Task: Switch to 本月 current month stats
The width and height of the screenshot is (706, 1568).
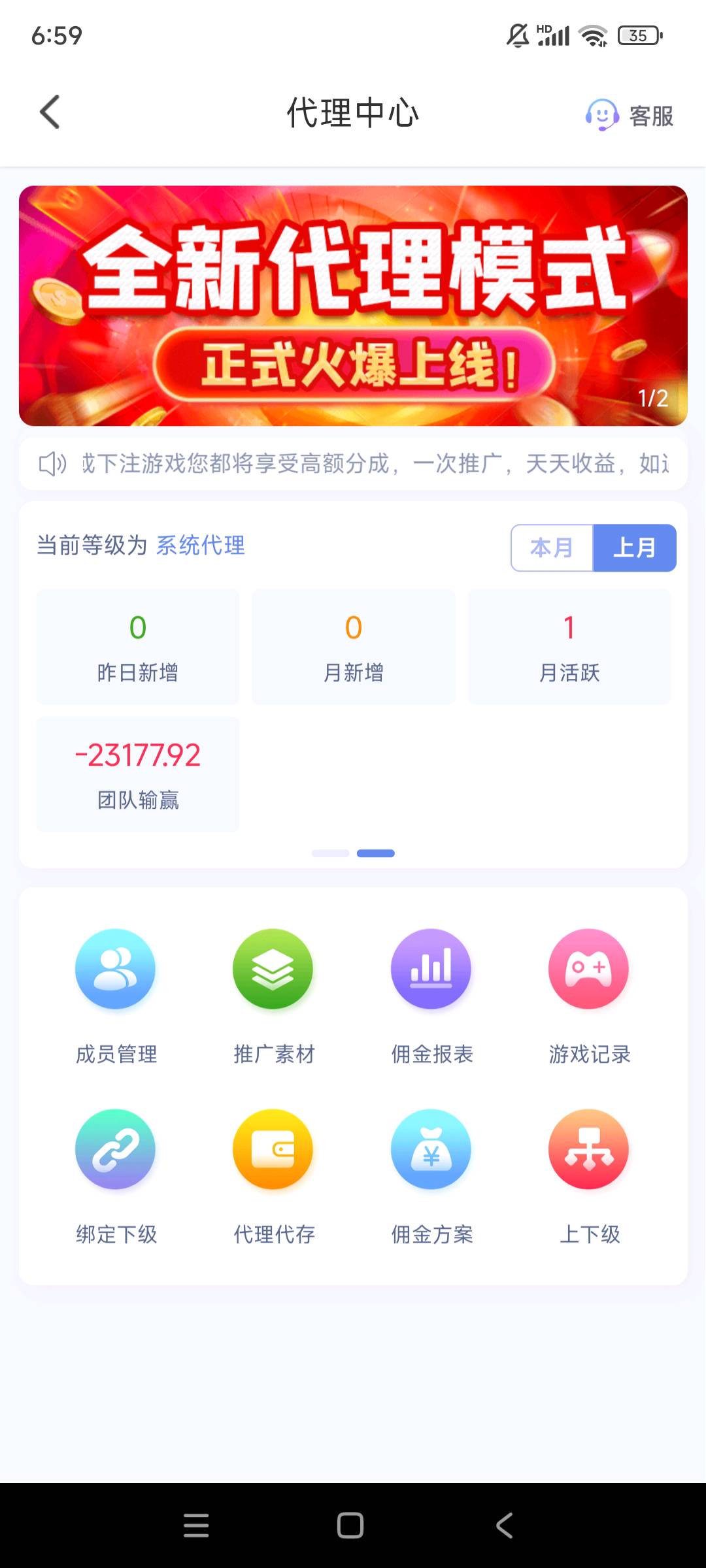Action: [x=551, y=548]
